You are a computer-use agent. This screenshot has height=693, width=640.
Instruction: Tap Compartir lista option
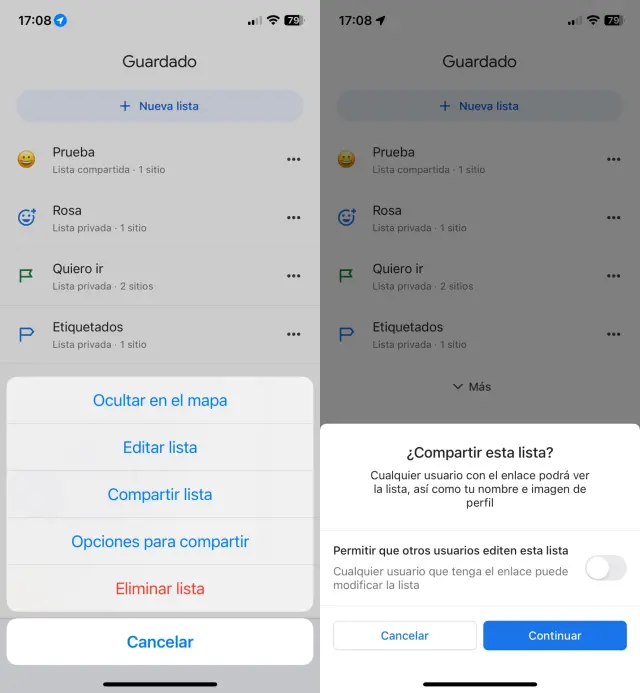coord(160,494)
